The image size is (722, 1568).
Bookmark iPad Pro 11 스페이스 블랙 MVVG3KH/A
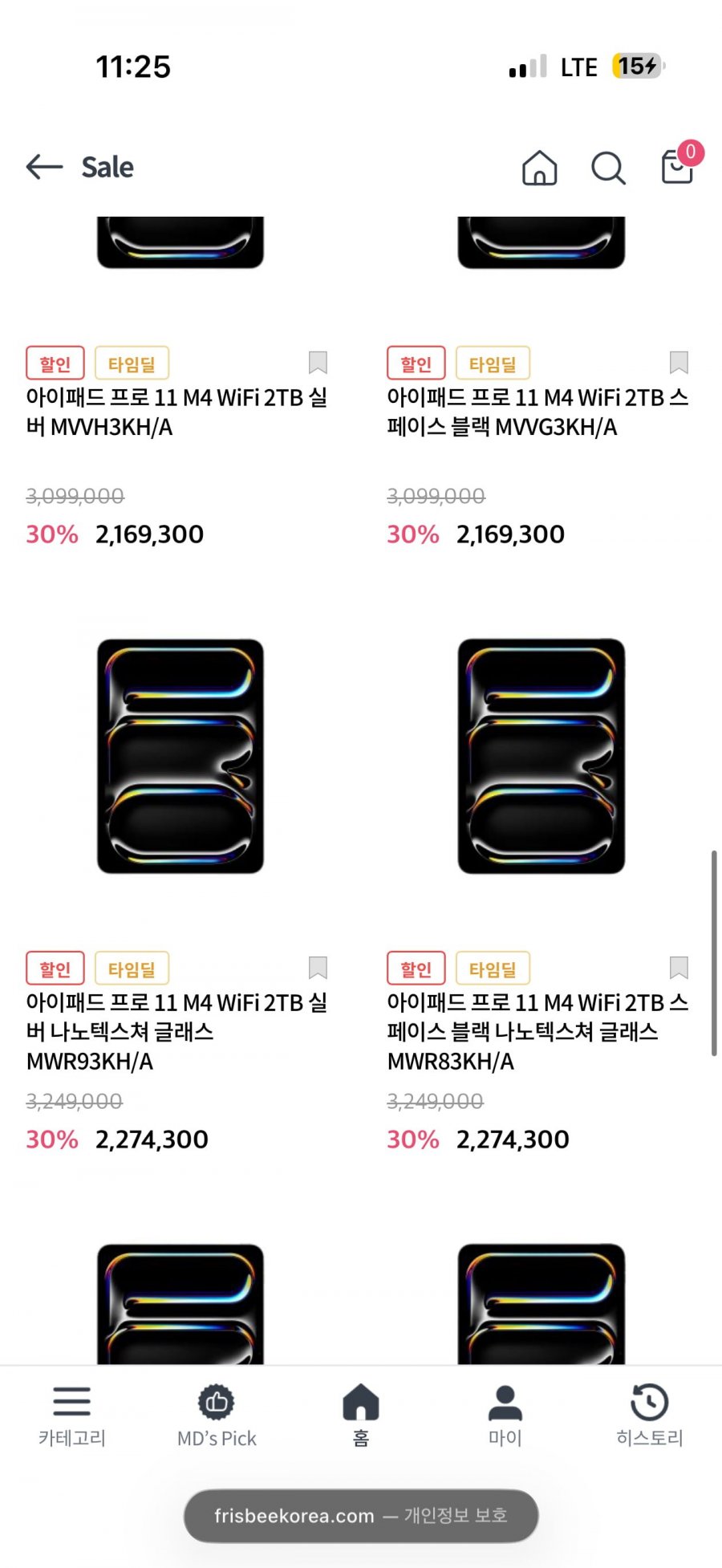pyautogui.click(x=679, y=363)
